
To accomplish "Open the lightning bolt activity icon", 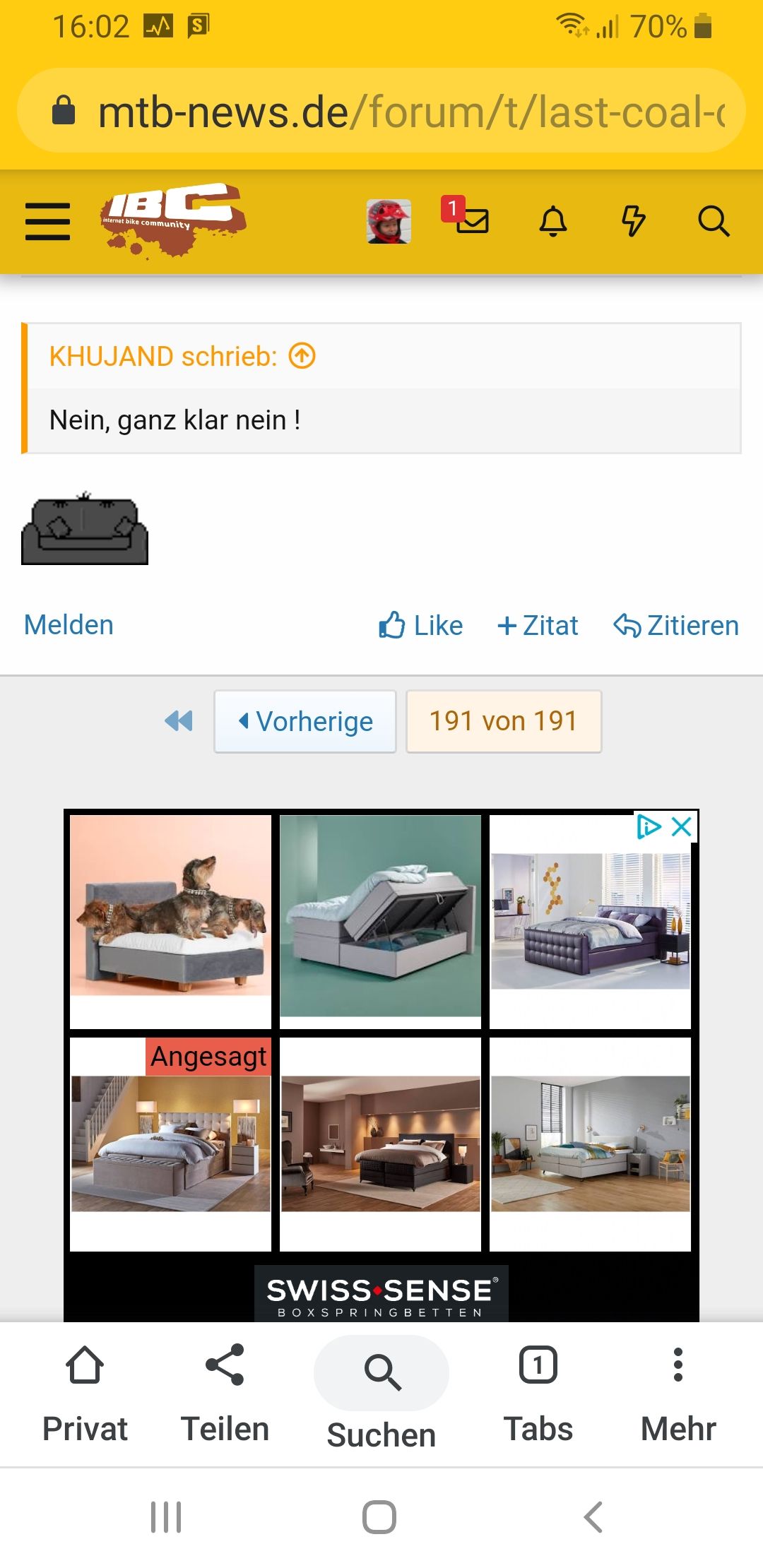I will (633, 221).
